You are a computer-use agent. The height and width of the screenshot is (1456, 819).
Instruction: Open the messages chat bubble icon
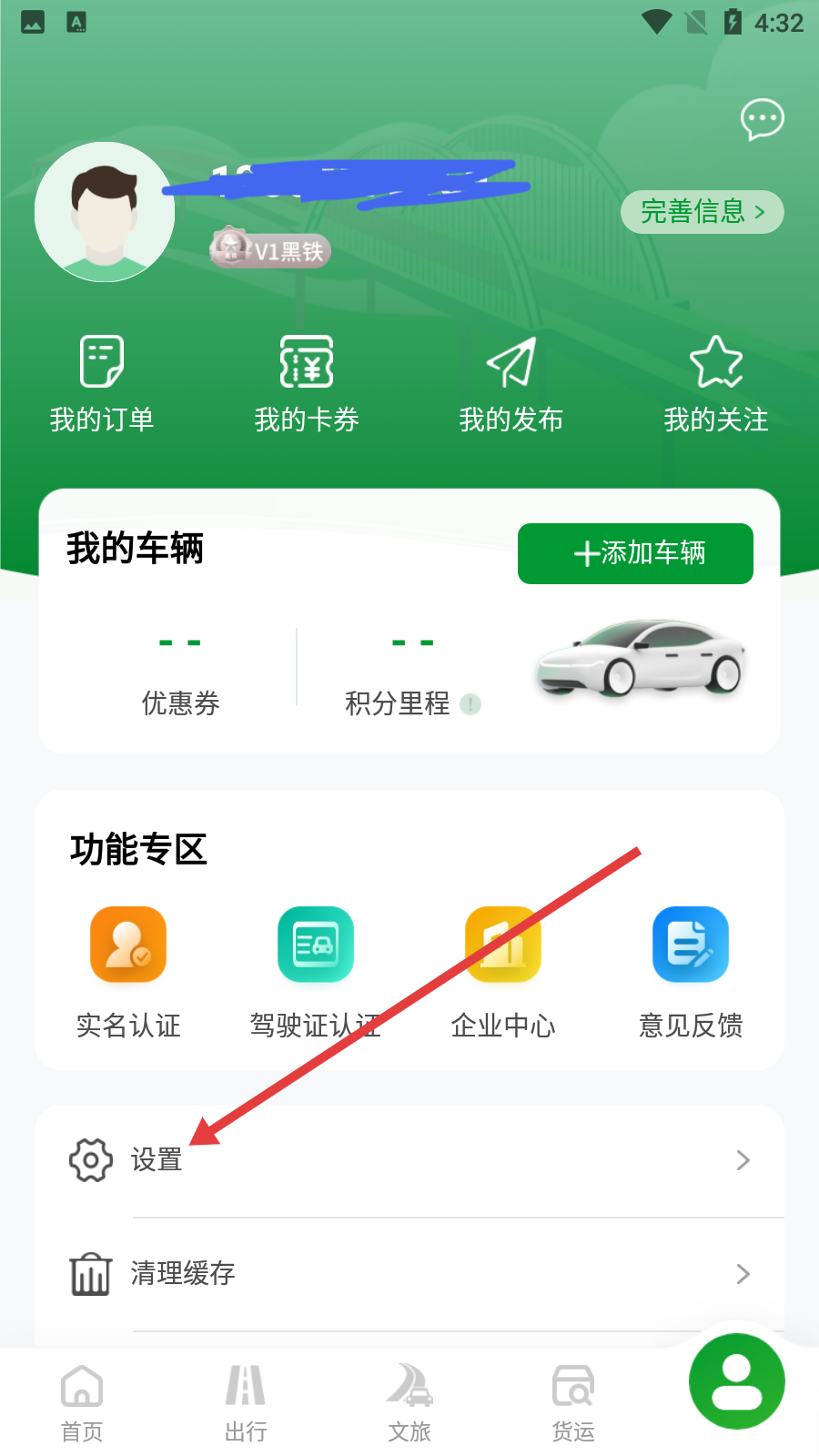pyautogui.click(x=762, y=119)
